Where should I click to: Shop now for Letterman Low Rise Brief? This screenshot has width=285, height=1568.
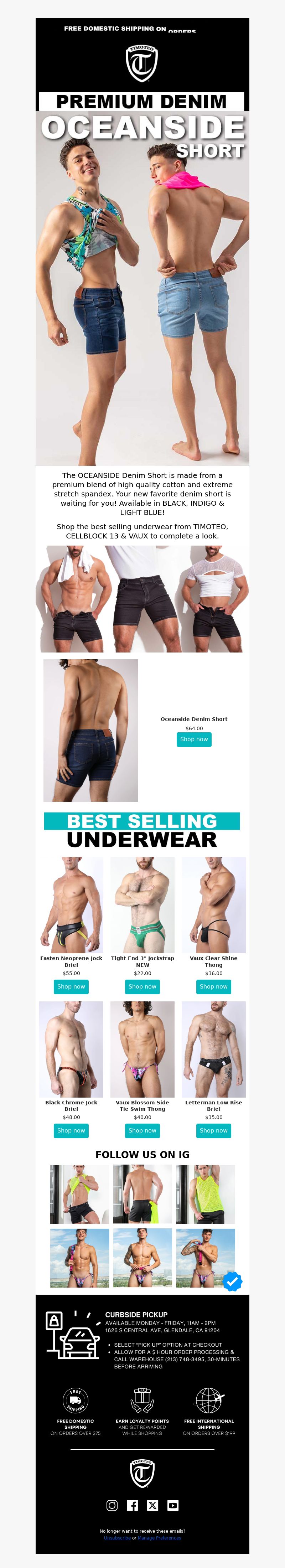(214, 1130)
